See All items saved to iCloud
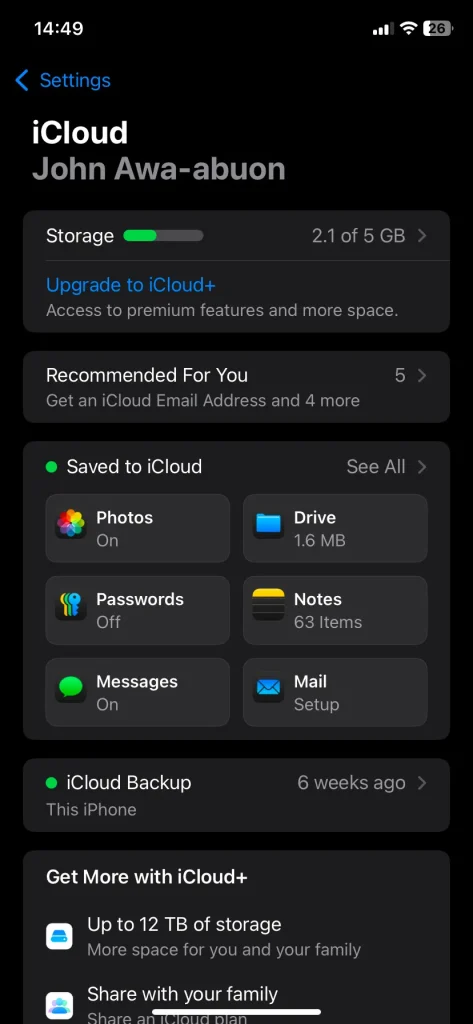The image size is (473, 1024). pyautogui.click(x=385, y=467)
